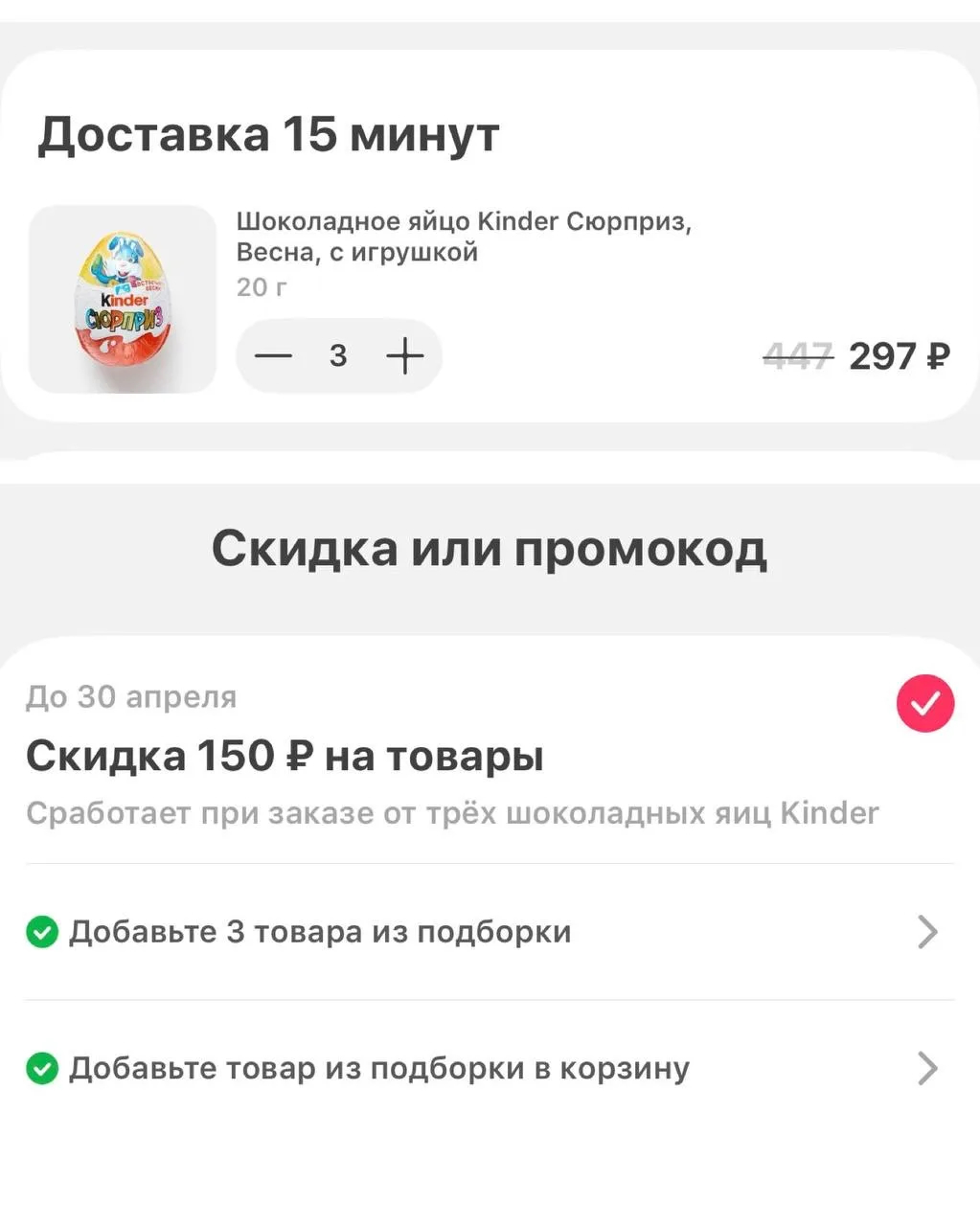The image size is (980, 1226).
Task: Open the Добавьте товар из подборки в корзину row
Action: (x=489, y=1068)
